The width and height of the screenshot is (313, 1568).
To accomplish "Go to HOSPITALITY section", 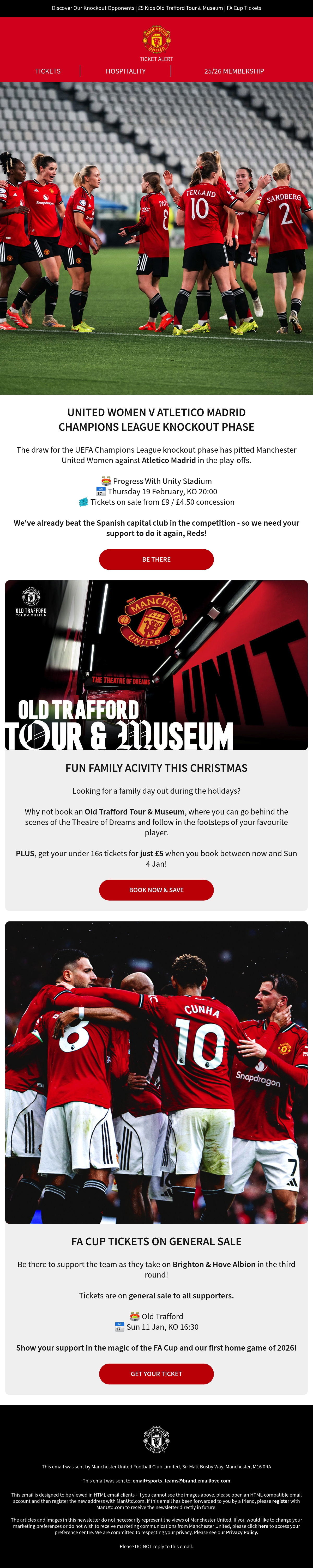I will (125, 71).
